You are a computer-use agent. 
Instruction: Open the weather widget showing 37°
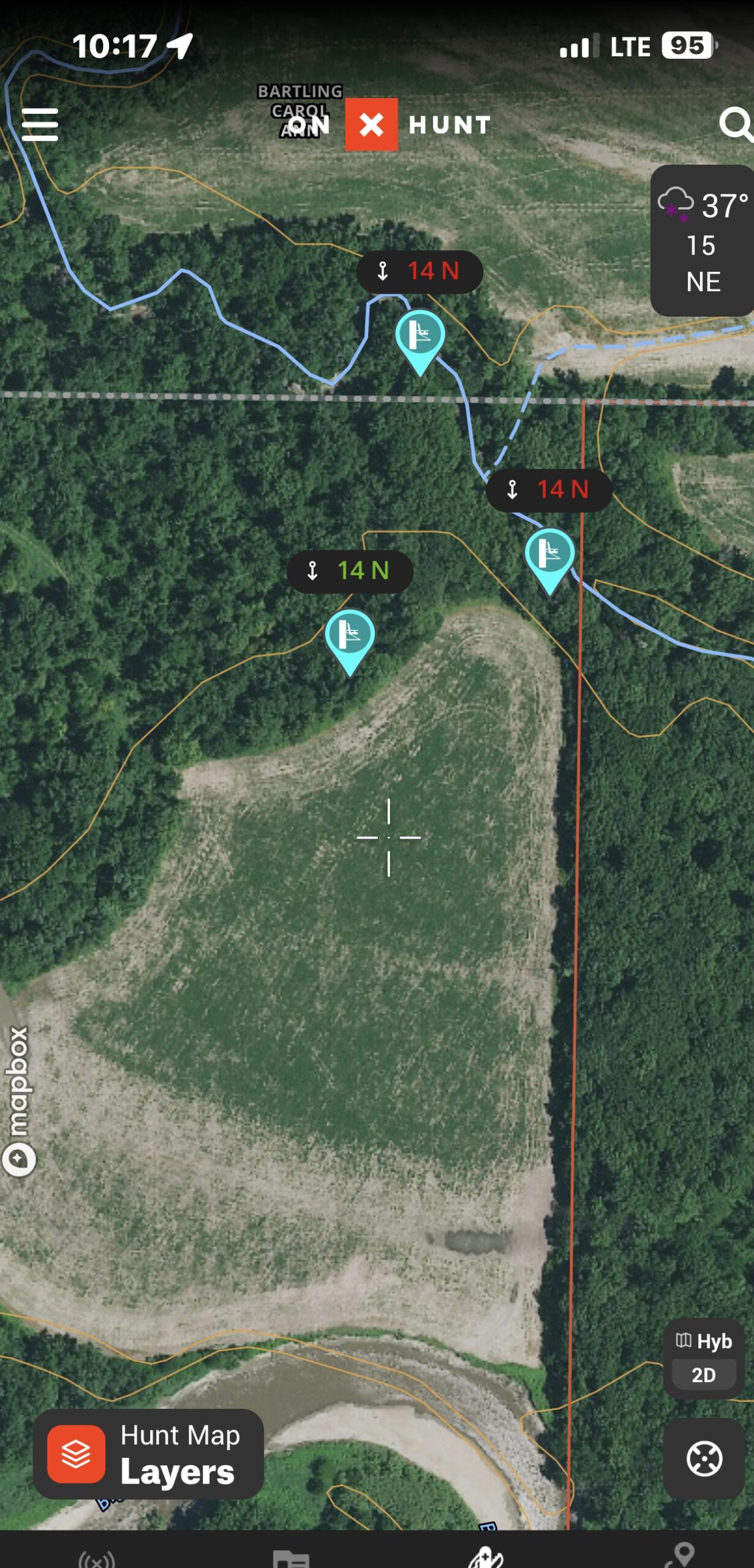click(703, 241)
